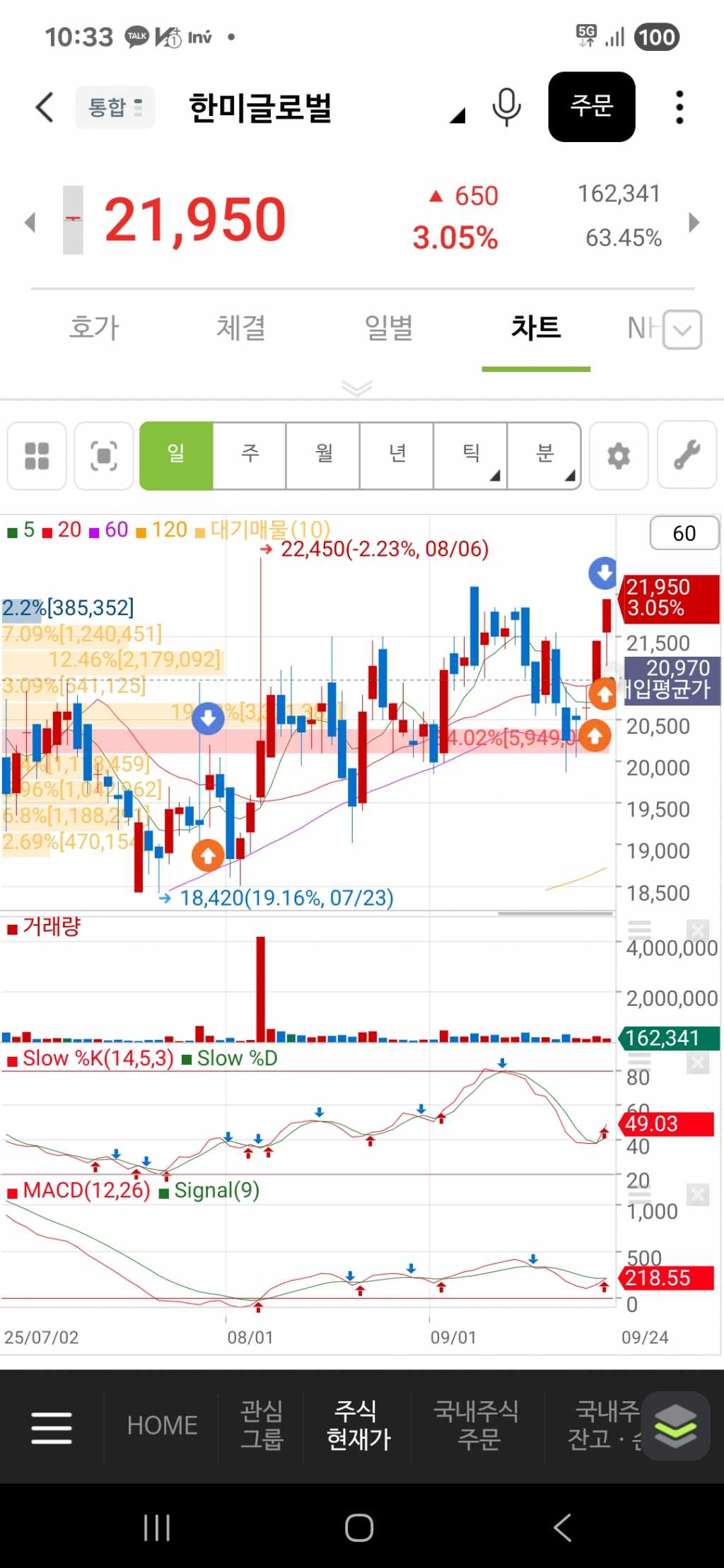The height and width of the screenshot is (1568, 724).
Task: Open the hamburger menu at bottom
Action: (52, 1427)
